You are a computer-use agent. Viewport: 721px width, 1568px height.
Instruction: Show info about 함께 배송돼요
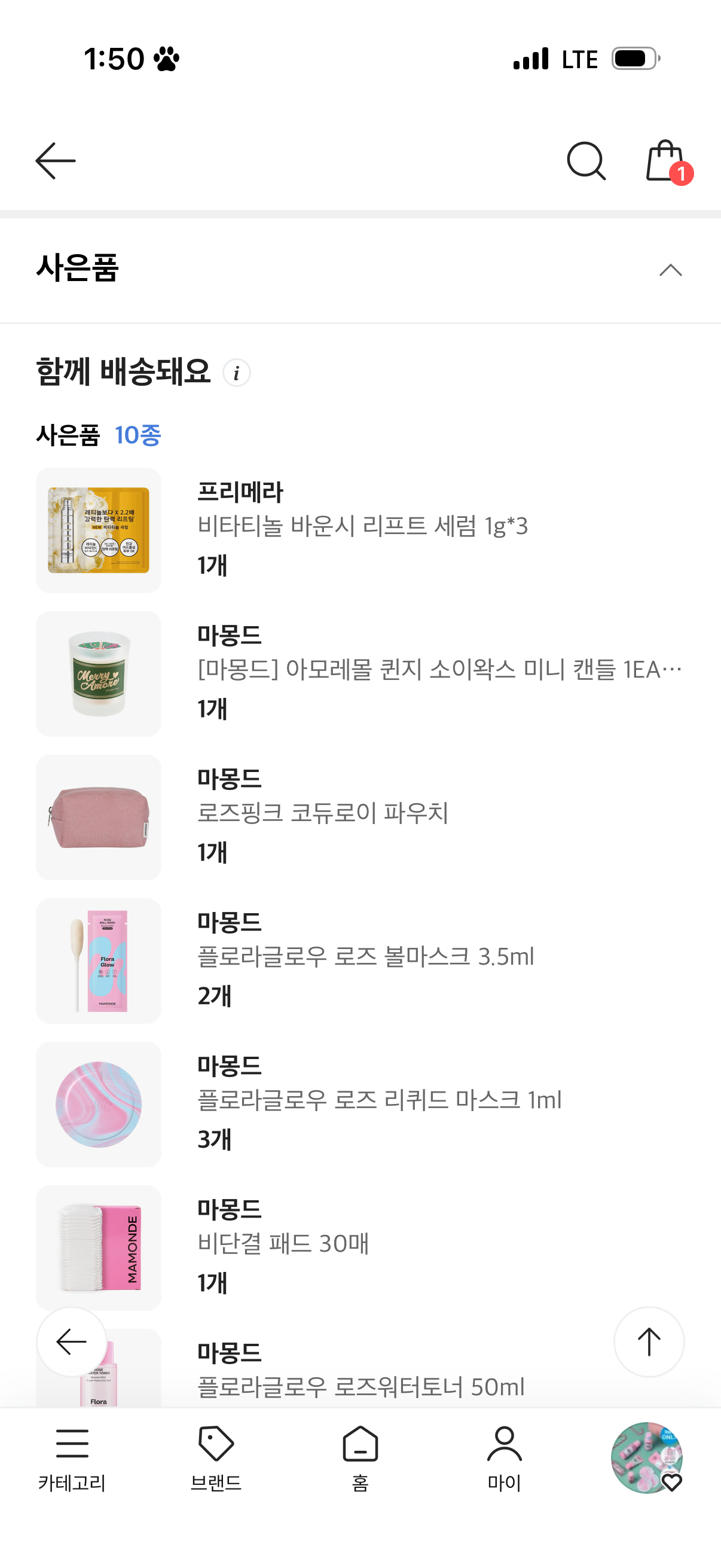[x=237, y=373]
